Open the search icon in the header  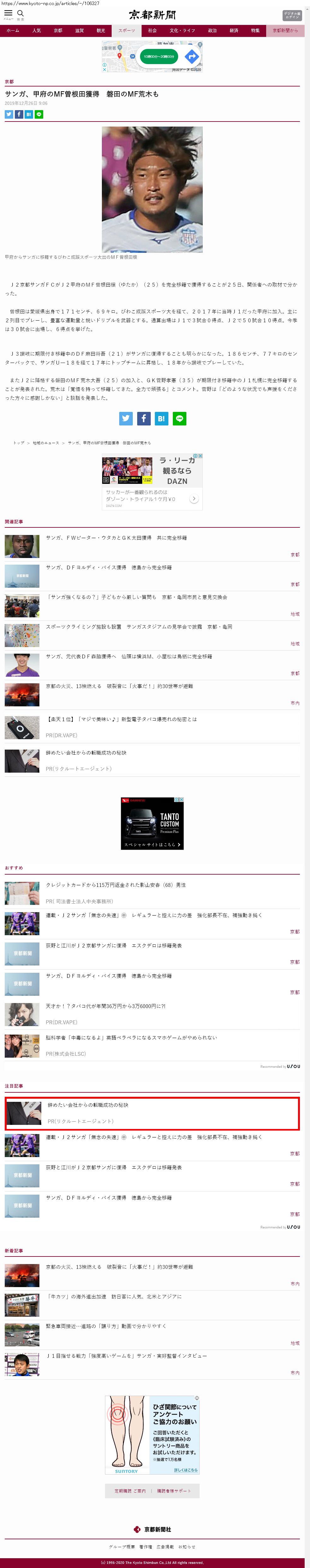coord(21,13)
